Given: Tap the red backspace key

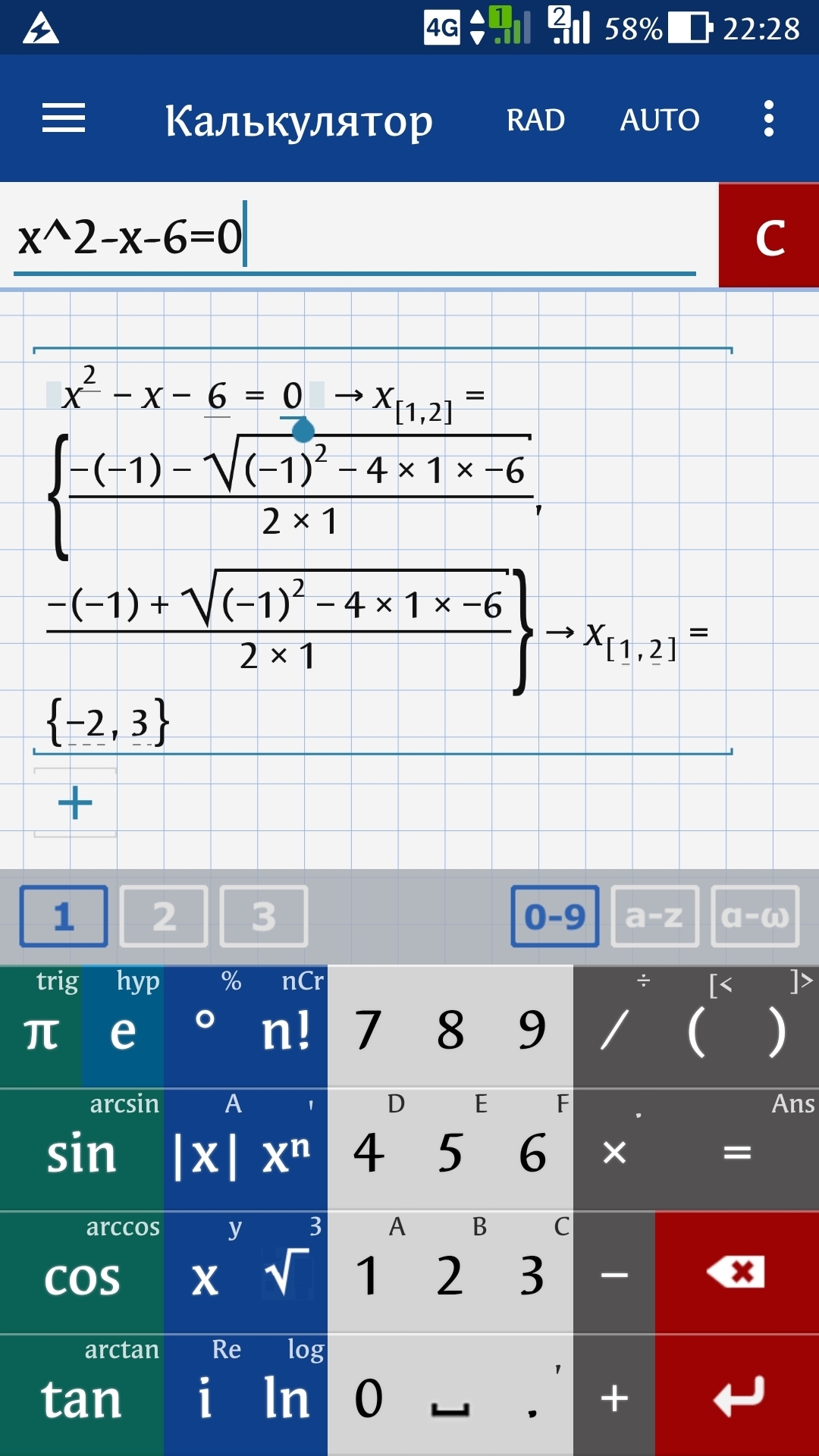Looking at the screenshot, I should tap(737, 1274).
